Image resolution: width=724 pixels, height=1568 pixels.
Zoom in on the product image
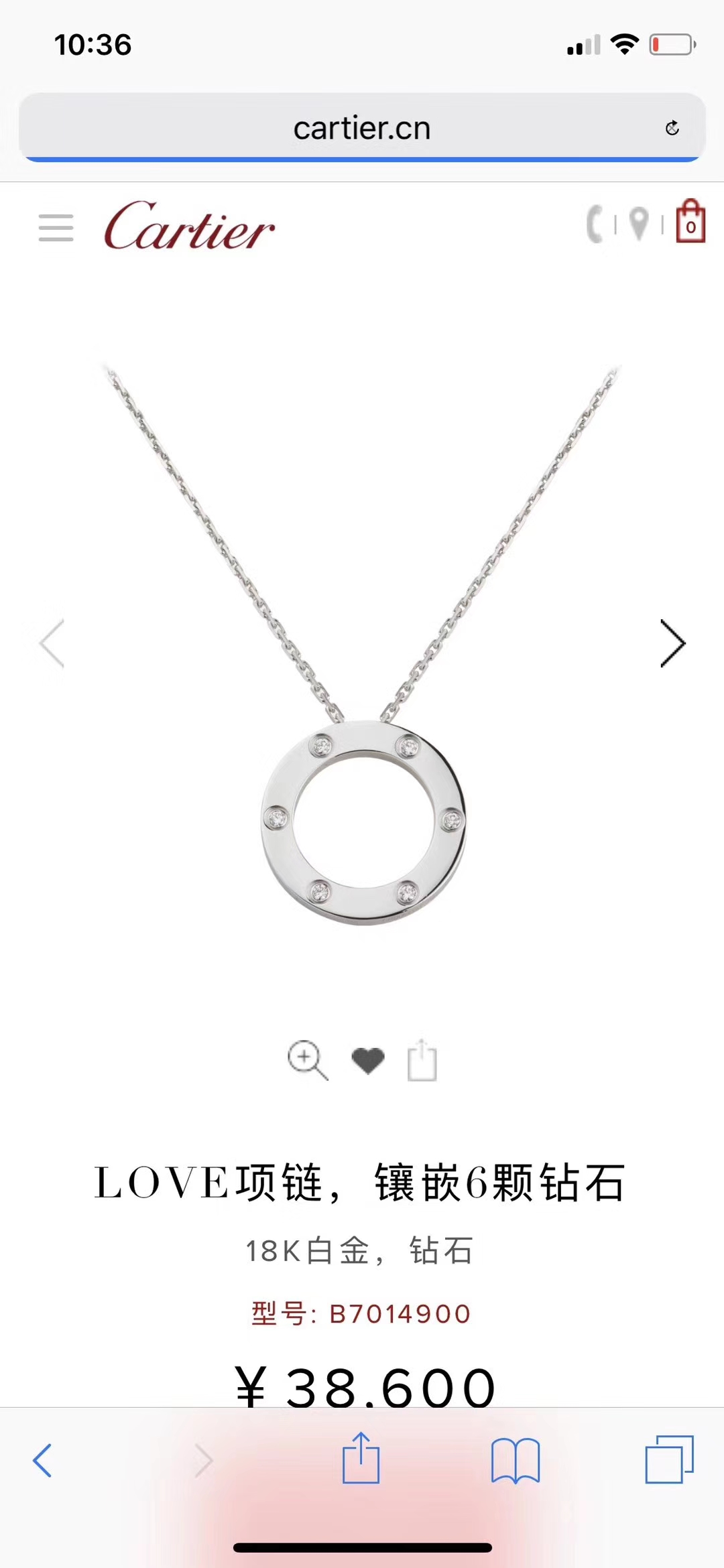coord(307,1060)
